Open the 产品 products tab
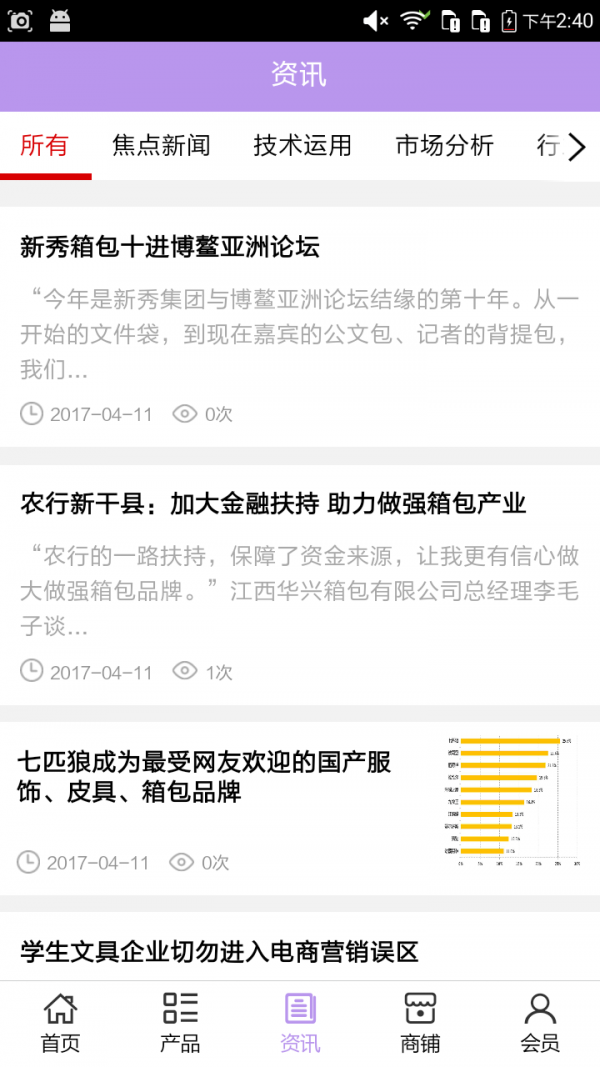 point(180,1023)
